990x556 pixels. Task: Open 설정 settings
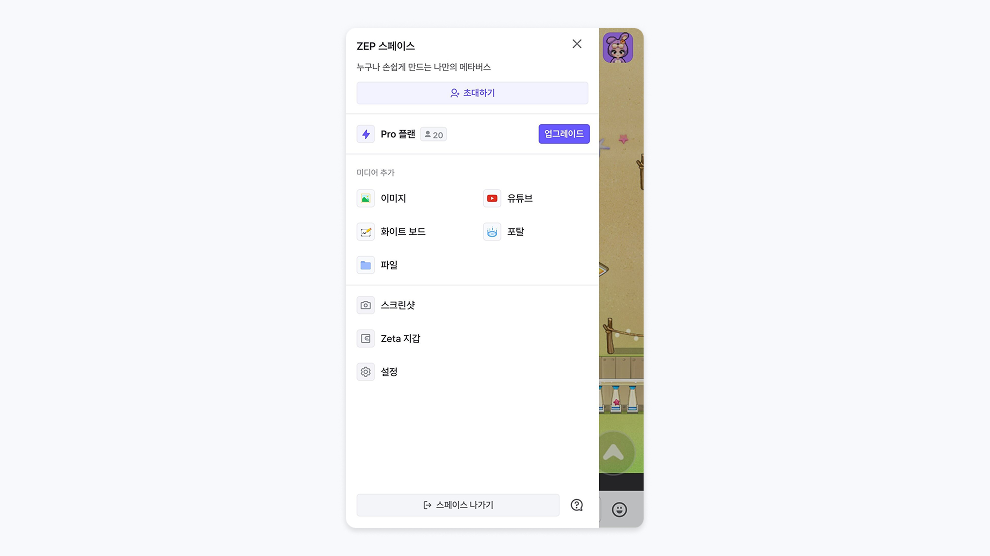coord(389,372)
